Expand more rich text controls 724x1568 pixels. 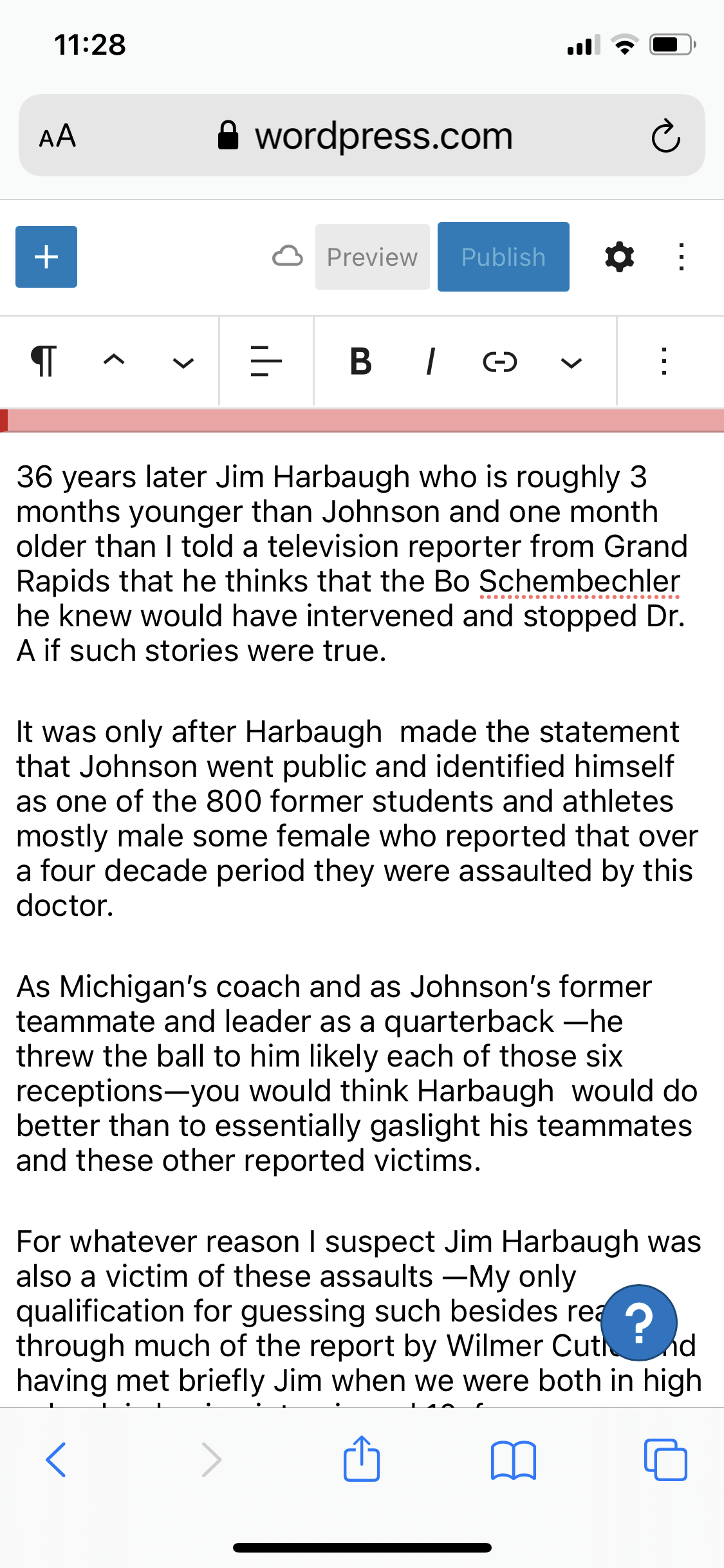click(x=571, y=362)
